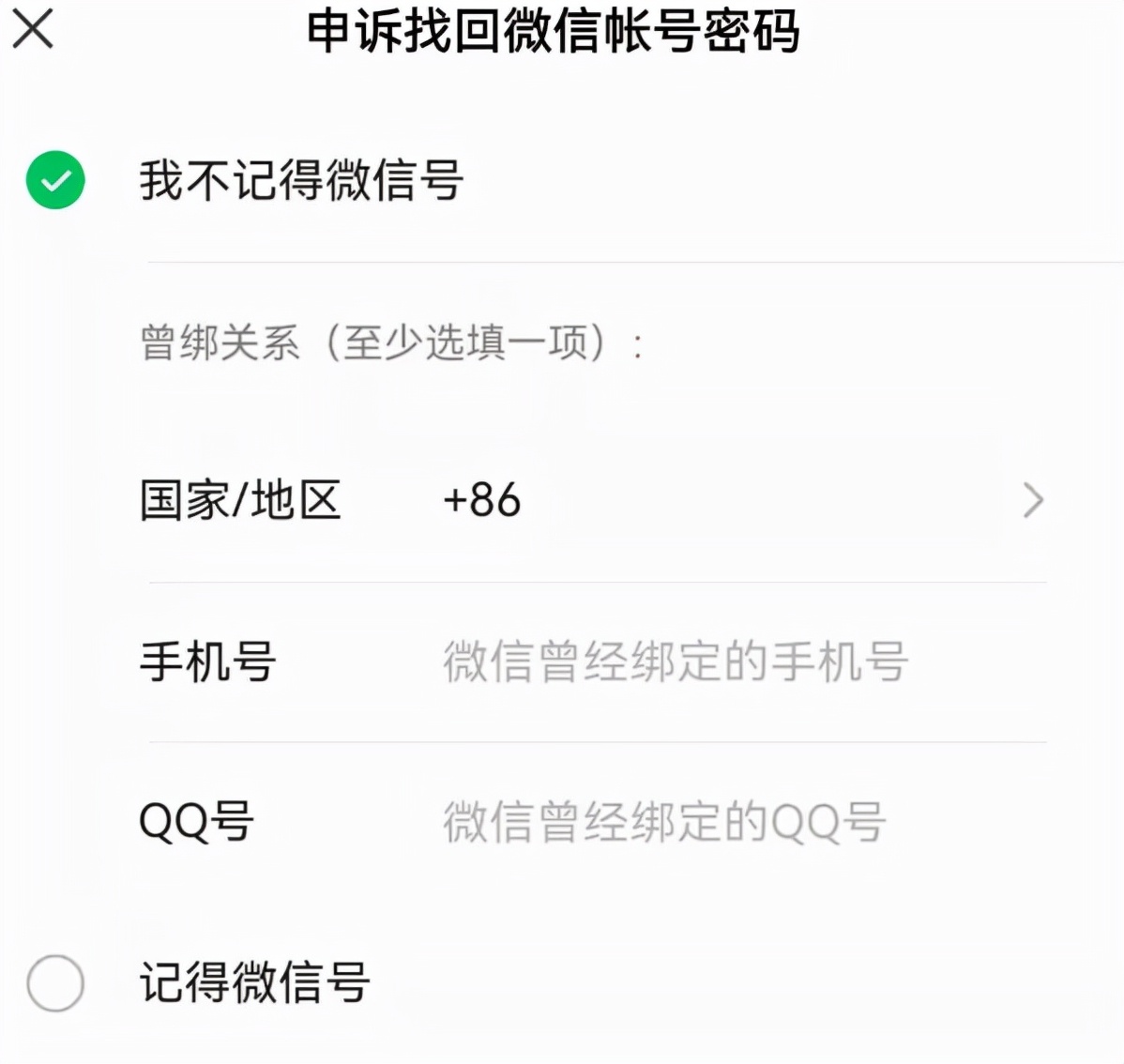The height and width of the screenshot is (1064, 1124).
Task: Close the WeChat account appeal page
Action: click(33, 30)
